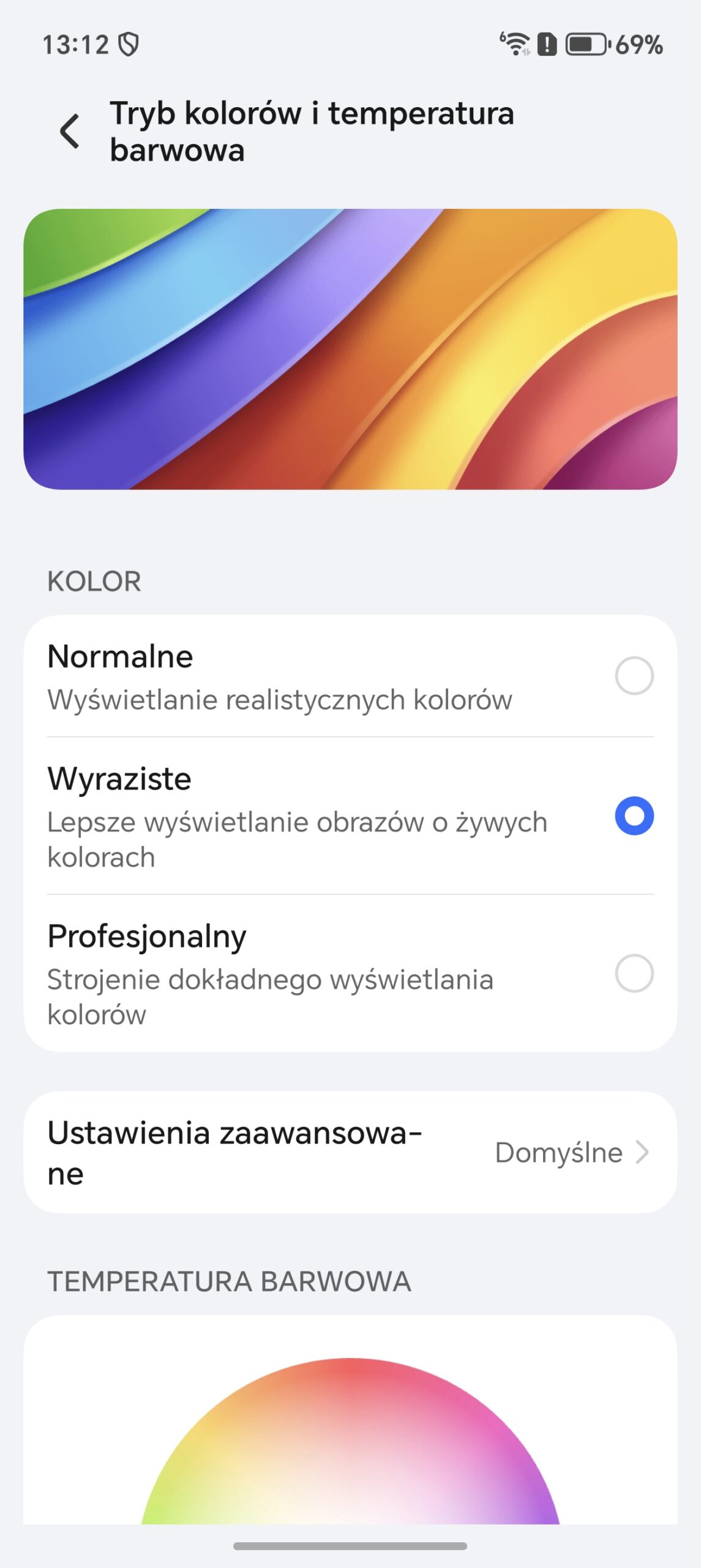Switch to Profesjonalny color mode
The width and height of the screenshot is (701, 1568).
click(x=634, y=973)
